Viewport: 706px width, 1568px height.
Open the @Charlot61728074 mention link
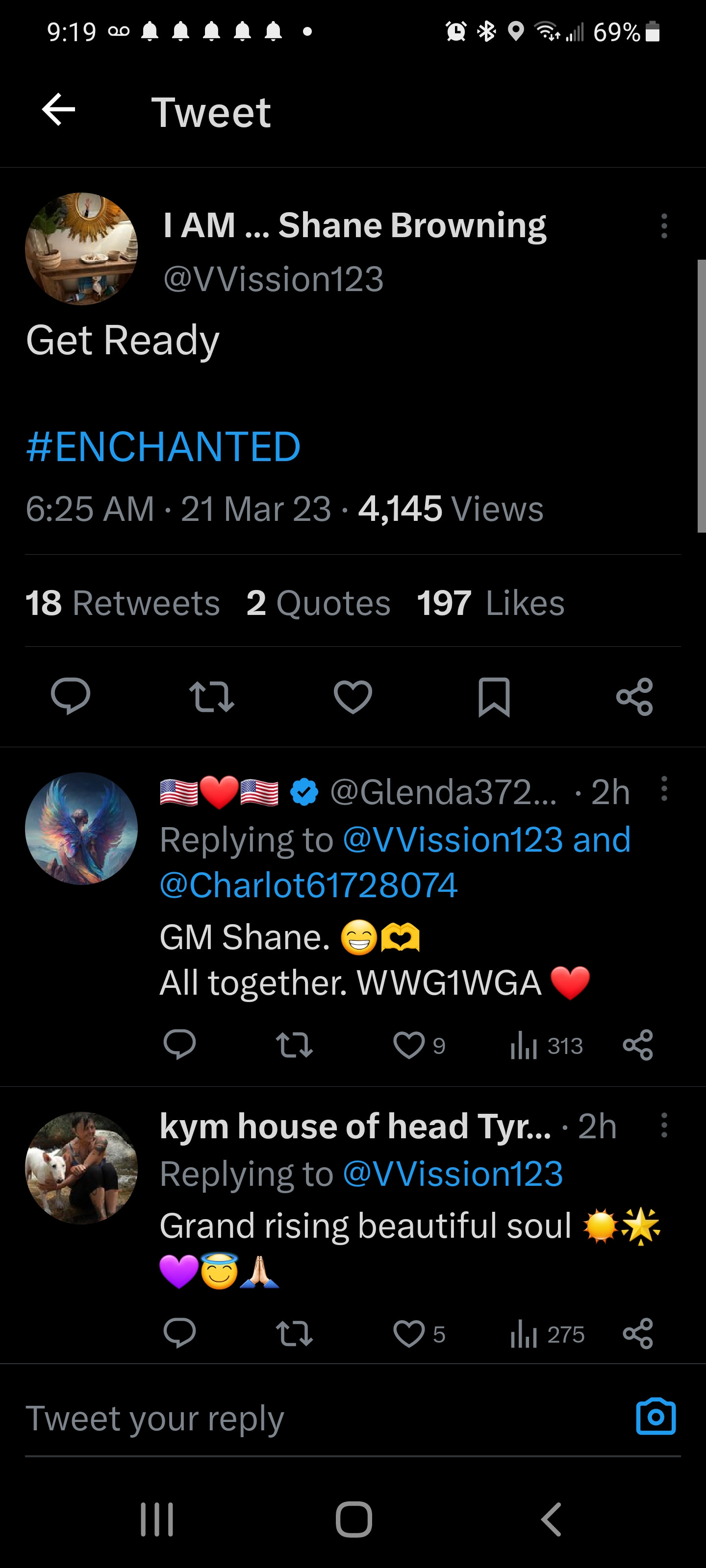(309, 885)
